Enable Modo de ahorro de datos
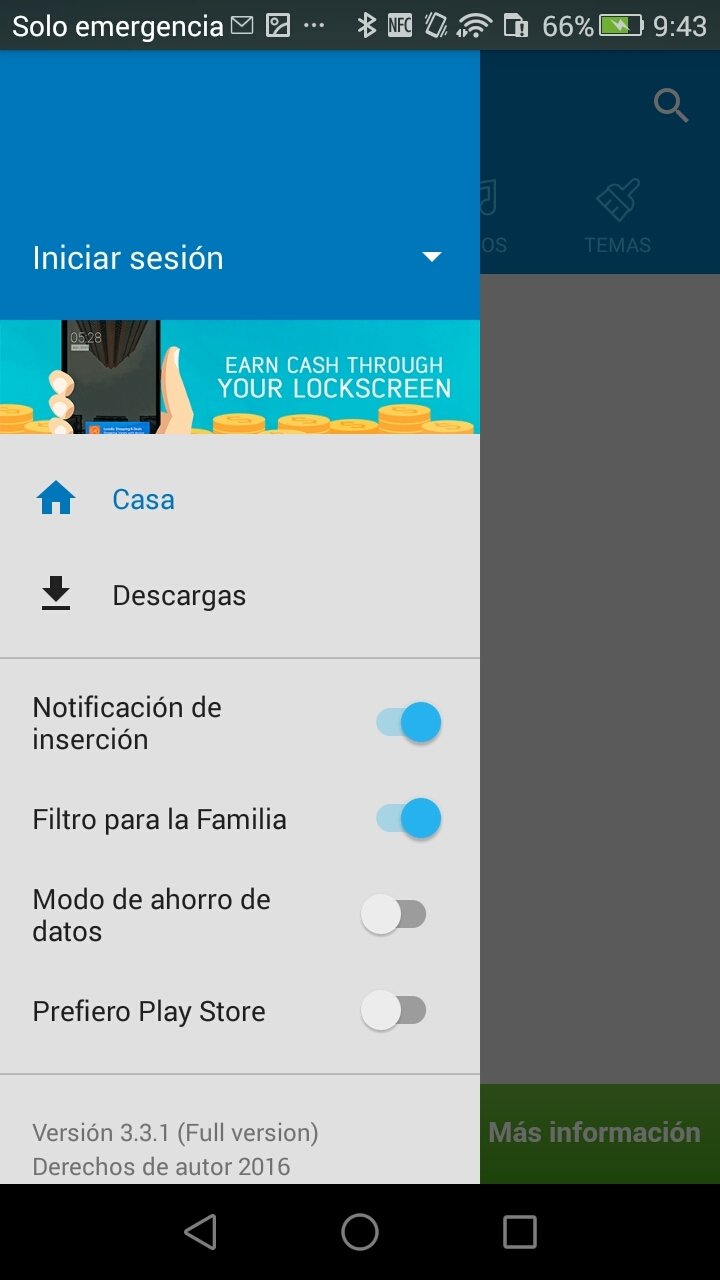The width and height of the screenshot is (720, 1280). click(394, 914)
